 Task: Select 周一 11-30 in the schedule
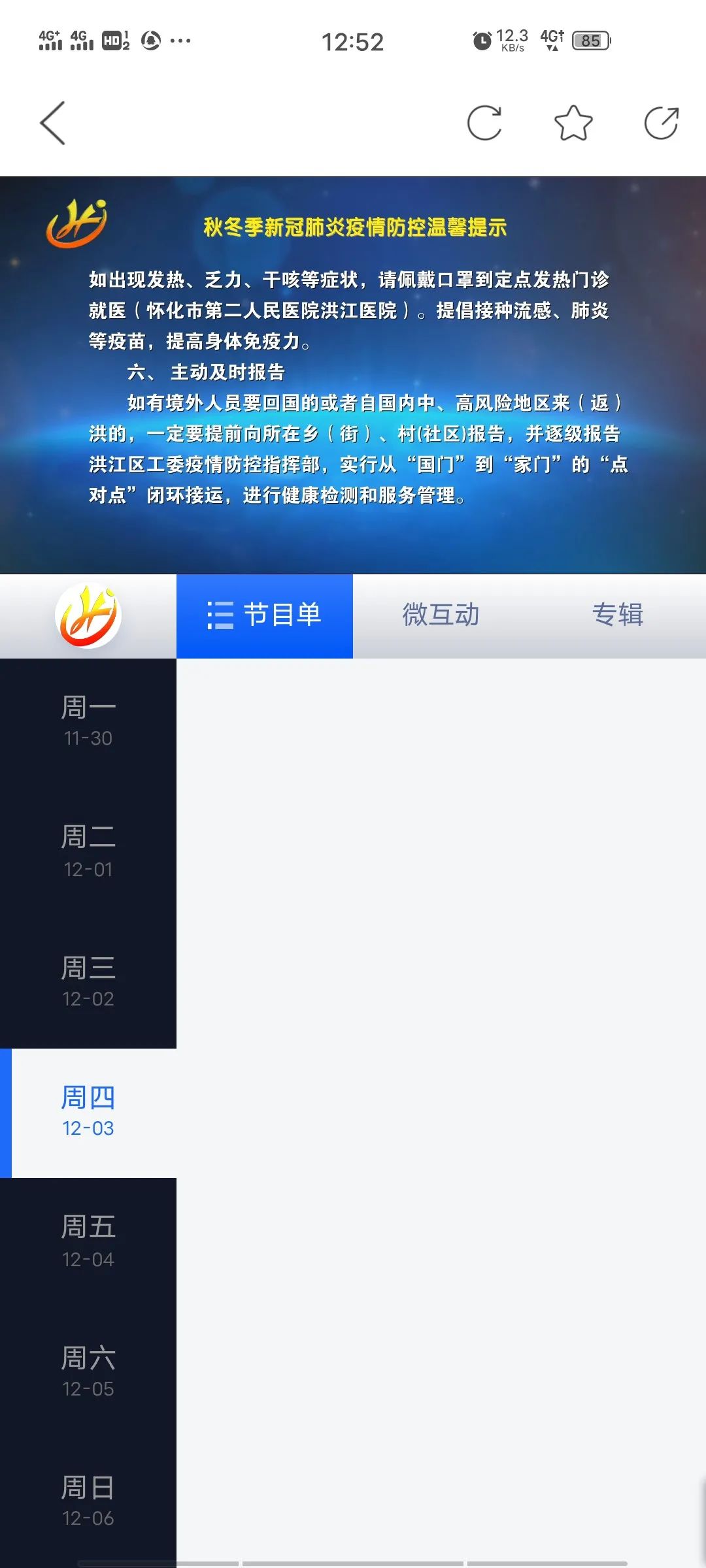[x=88, y=722]
